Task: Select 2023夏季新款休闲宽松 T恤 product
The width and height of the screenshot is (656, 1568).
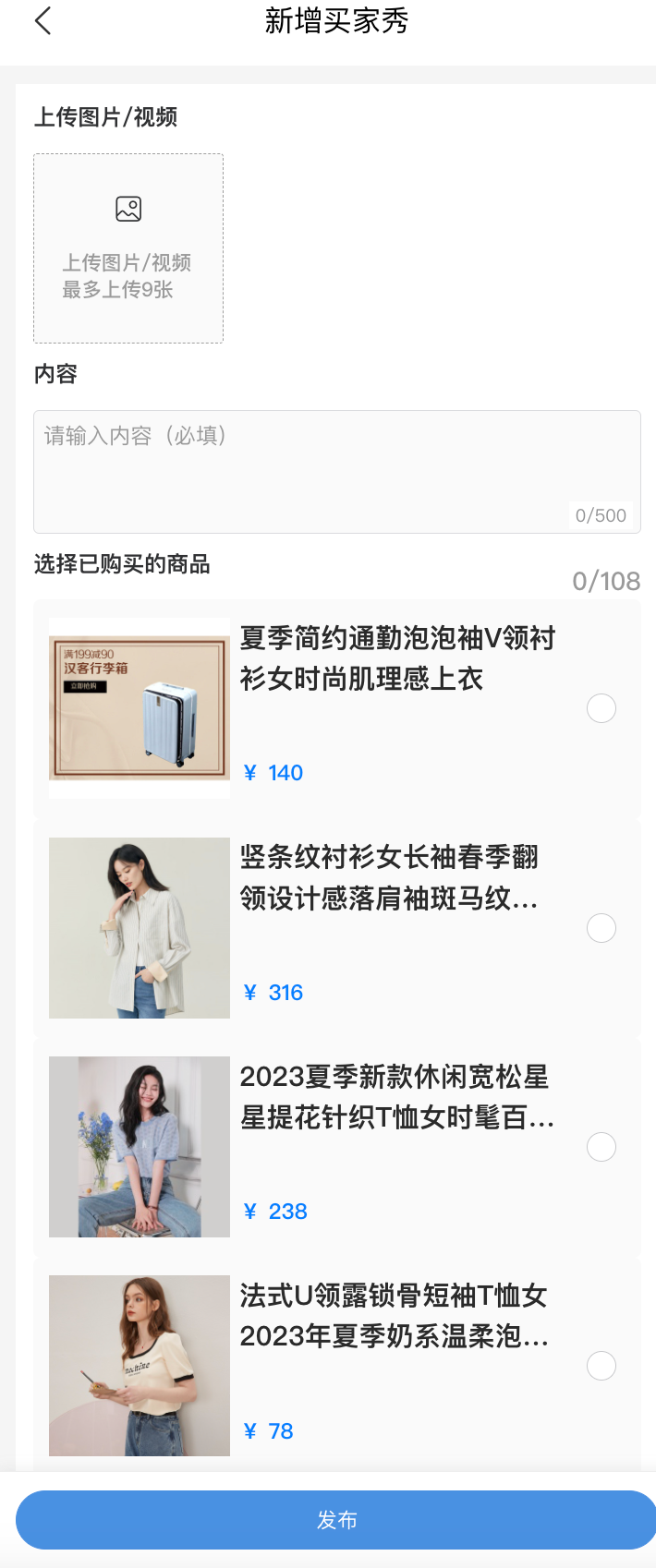Action: [601, 1147]
